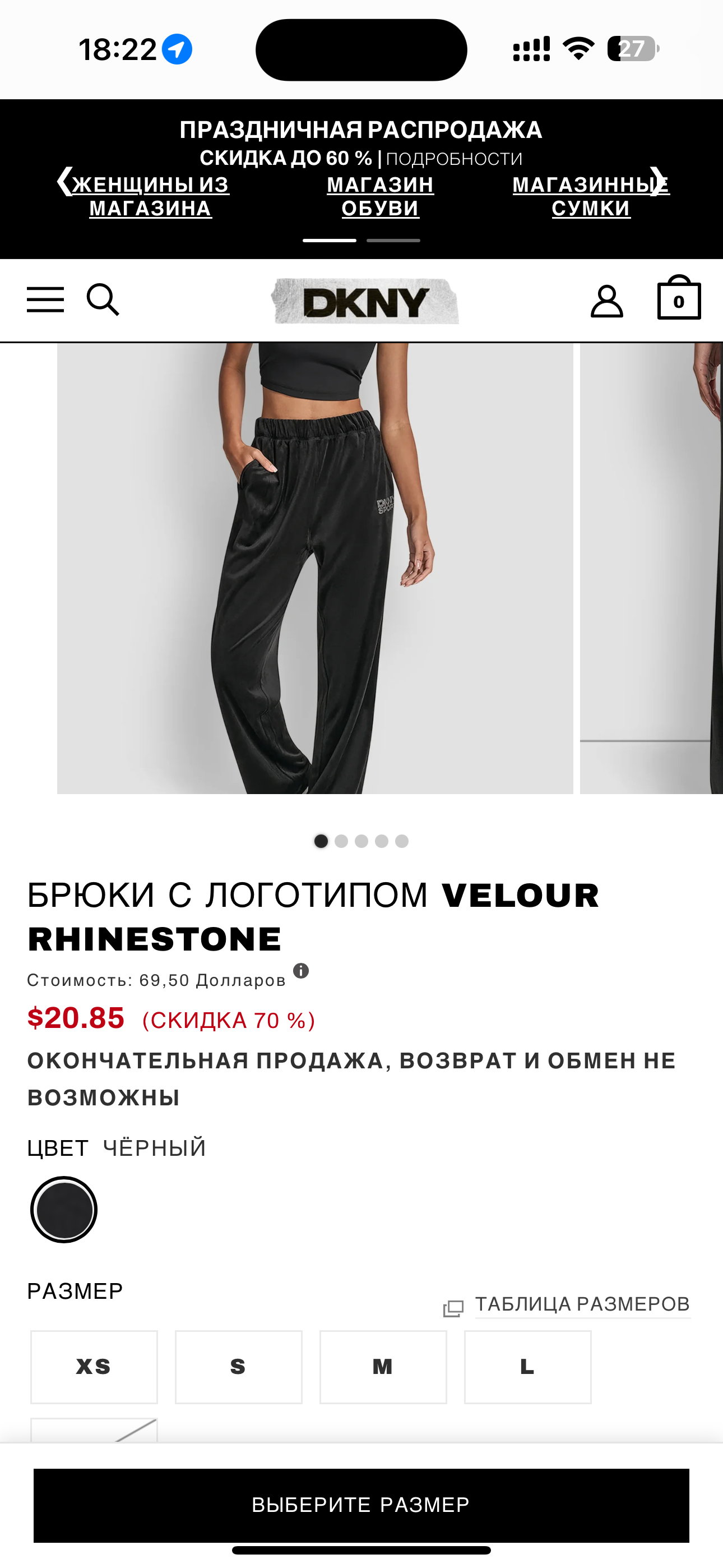The image size is (723, 1568).
Task: Open the ЖЕНЩИНЫ ИЗ МАГАЗИНА link
Action: tap(150, 196)
